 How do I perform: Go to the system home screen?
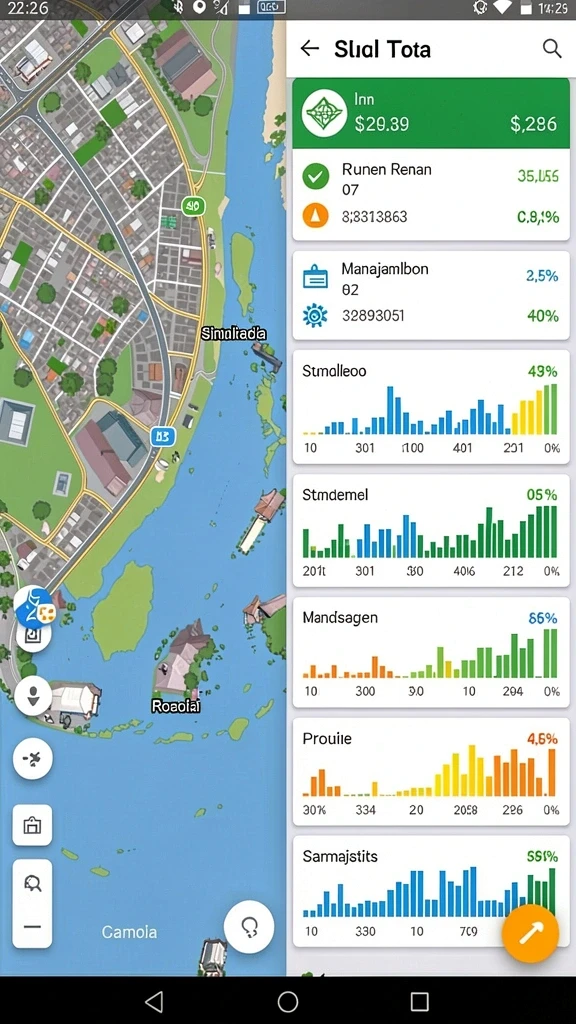pyautogui.click(x=288, y=1001)
